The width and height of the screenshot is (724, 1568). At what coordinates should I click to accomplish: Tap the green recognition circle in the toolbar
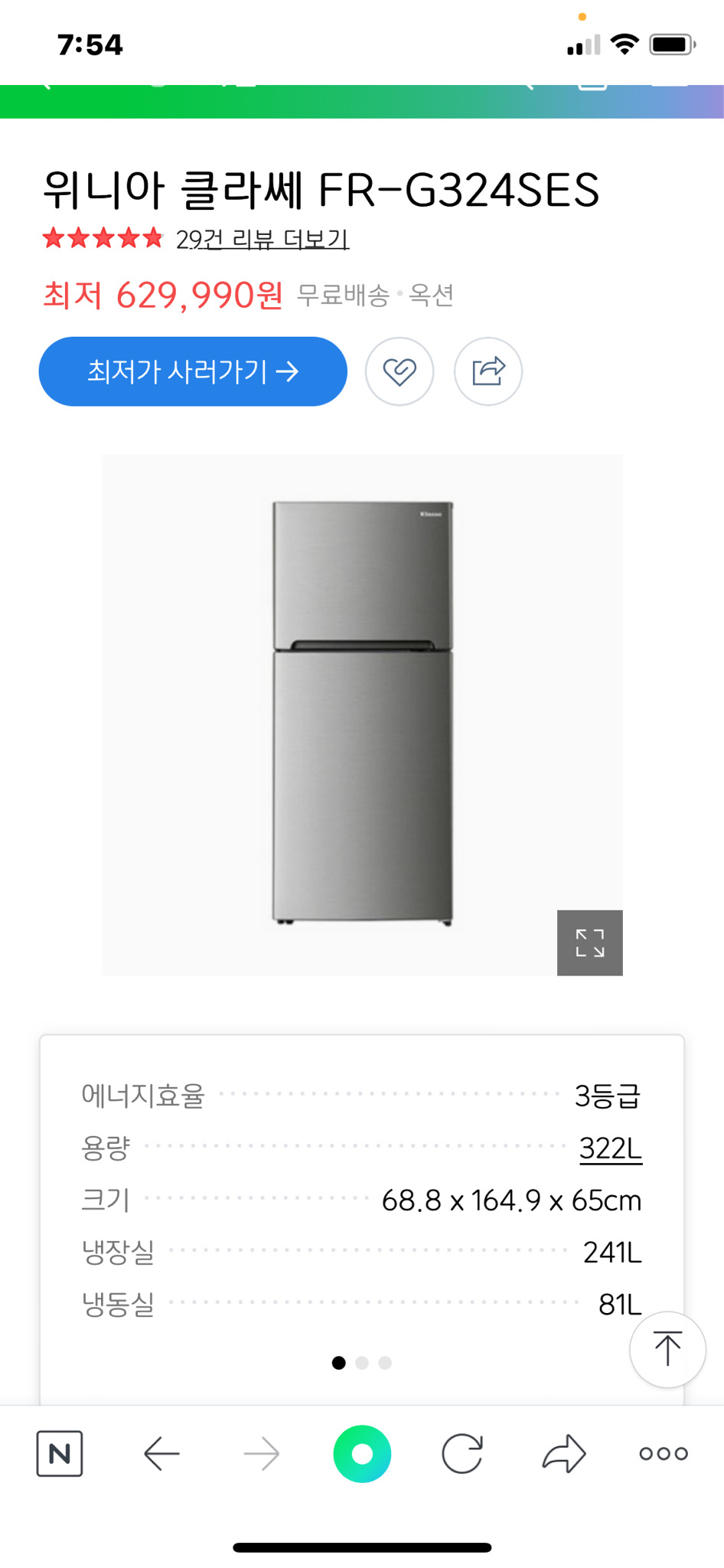coord(362,1452)
